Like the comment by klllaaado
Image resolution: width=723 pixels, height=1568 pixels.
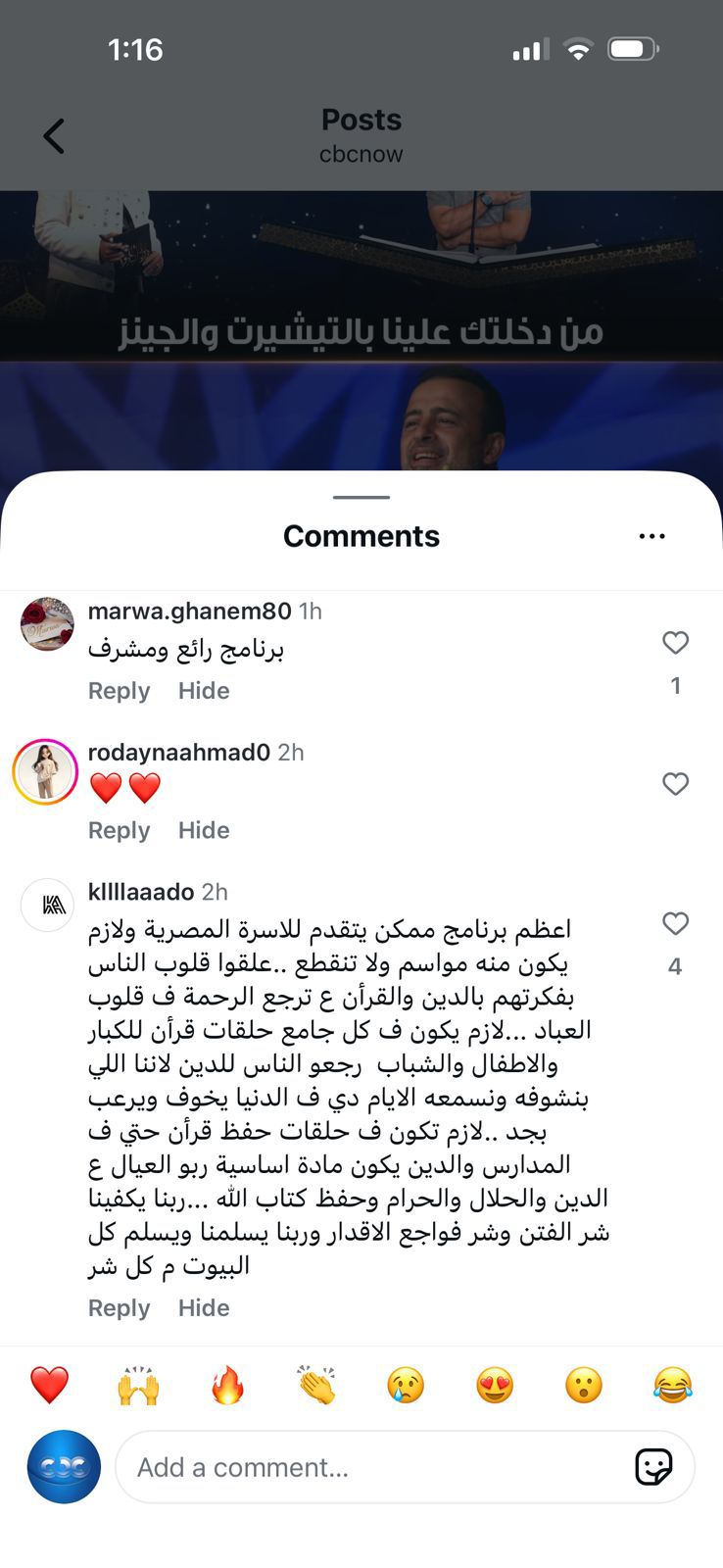[x=675, y=924]
